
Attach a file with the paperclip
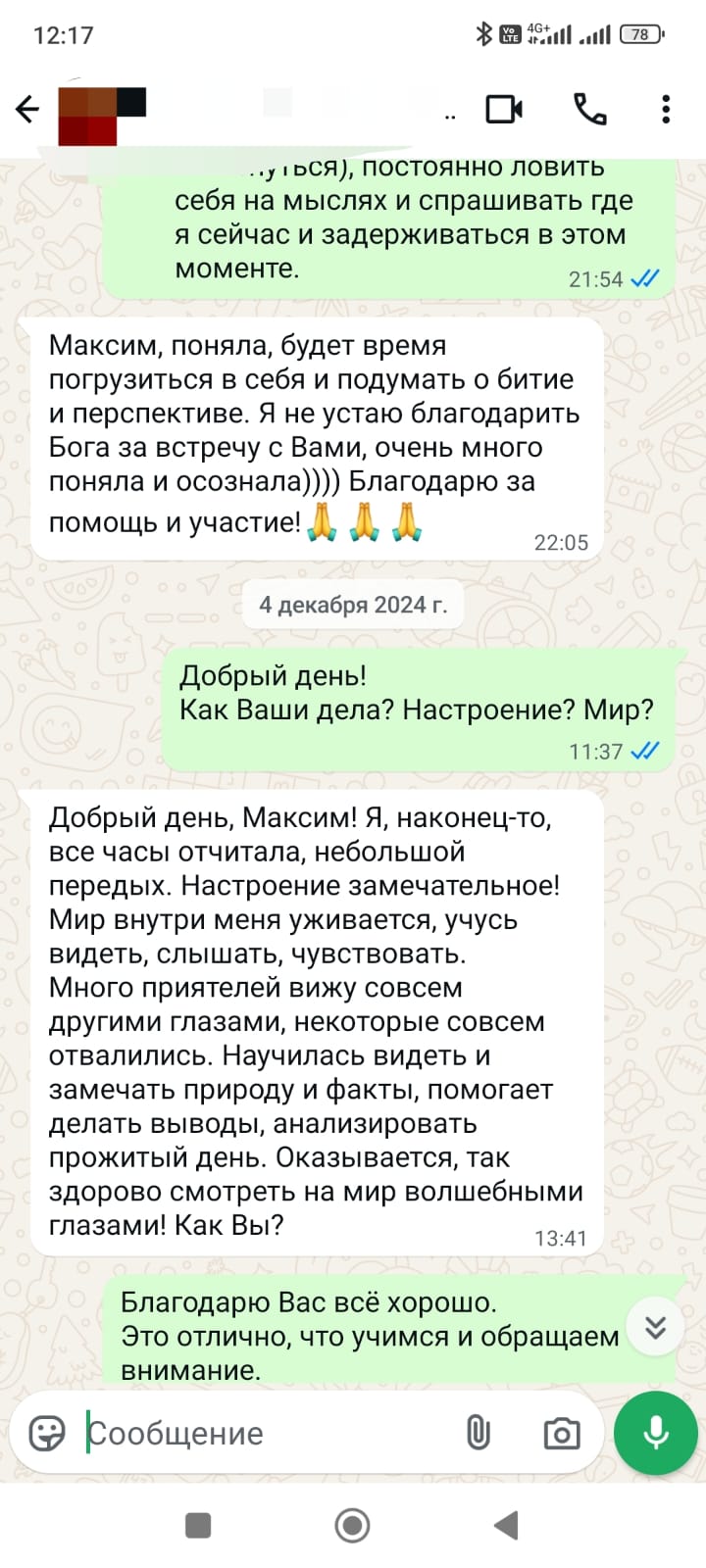pyautogui.click(x=478, y=1433)
